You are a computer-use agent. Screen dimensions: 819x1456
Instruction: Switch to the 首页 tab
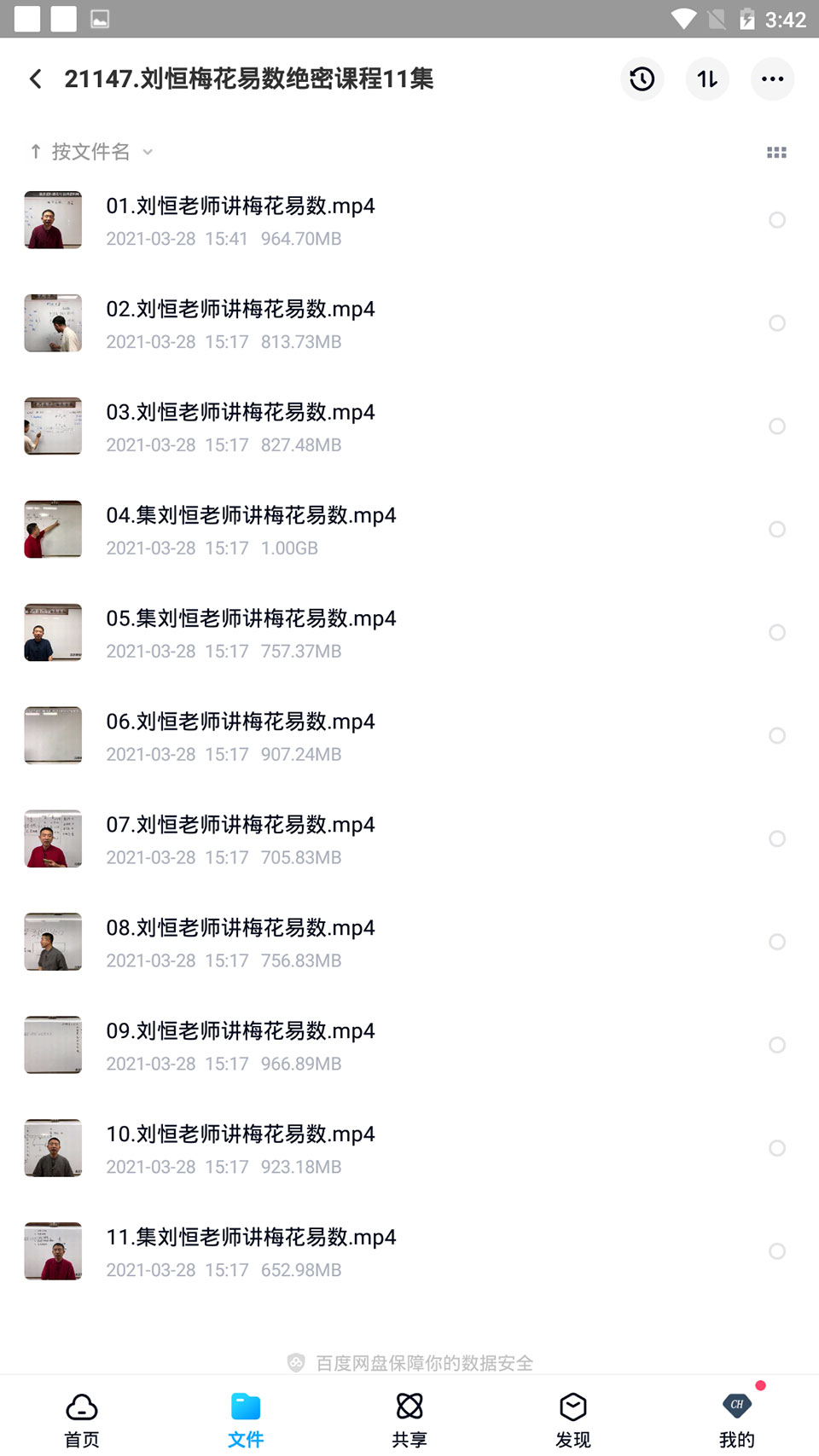(x=82, y=1420)
